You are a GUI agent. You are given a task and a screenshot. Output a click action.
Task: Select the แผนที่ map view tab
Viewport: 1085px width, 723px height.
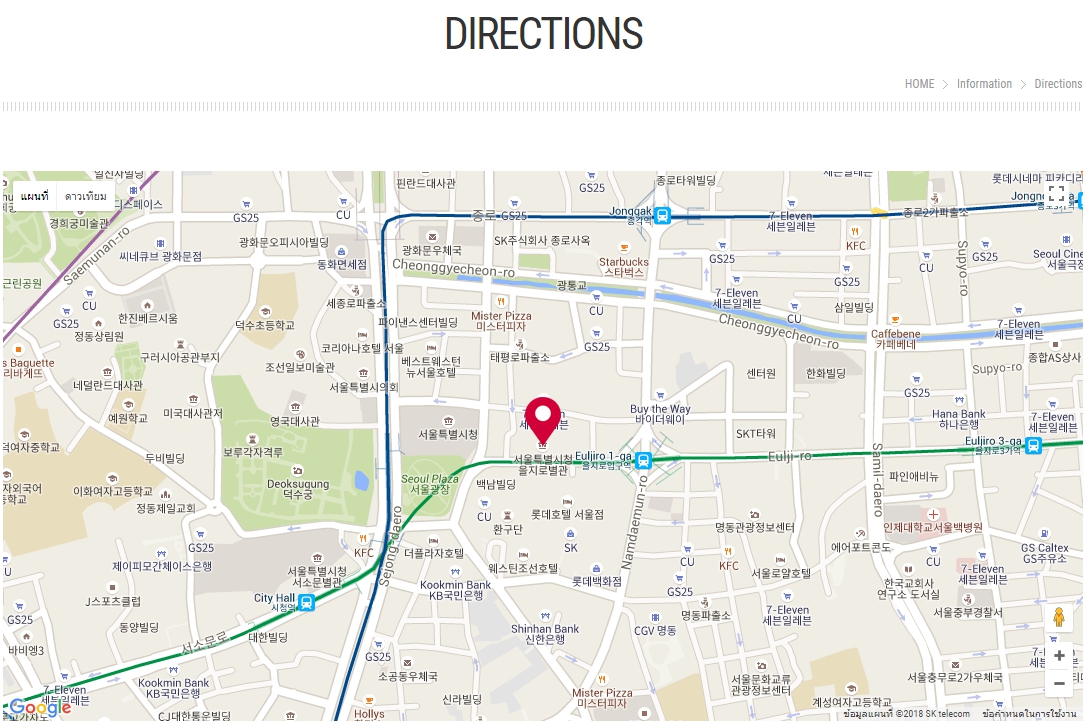(x=34, y=196)
